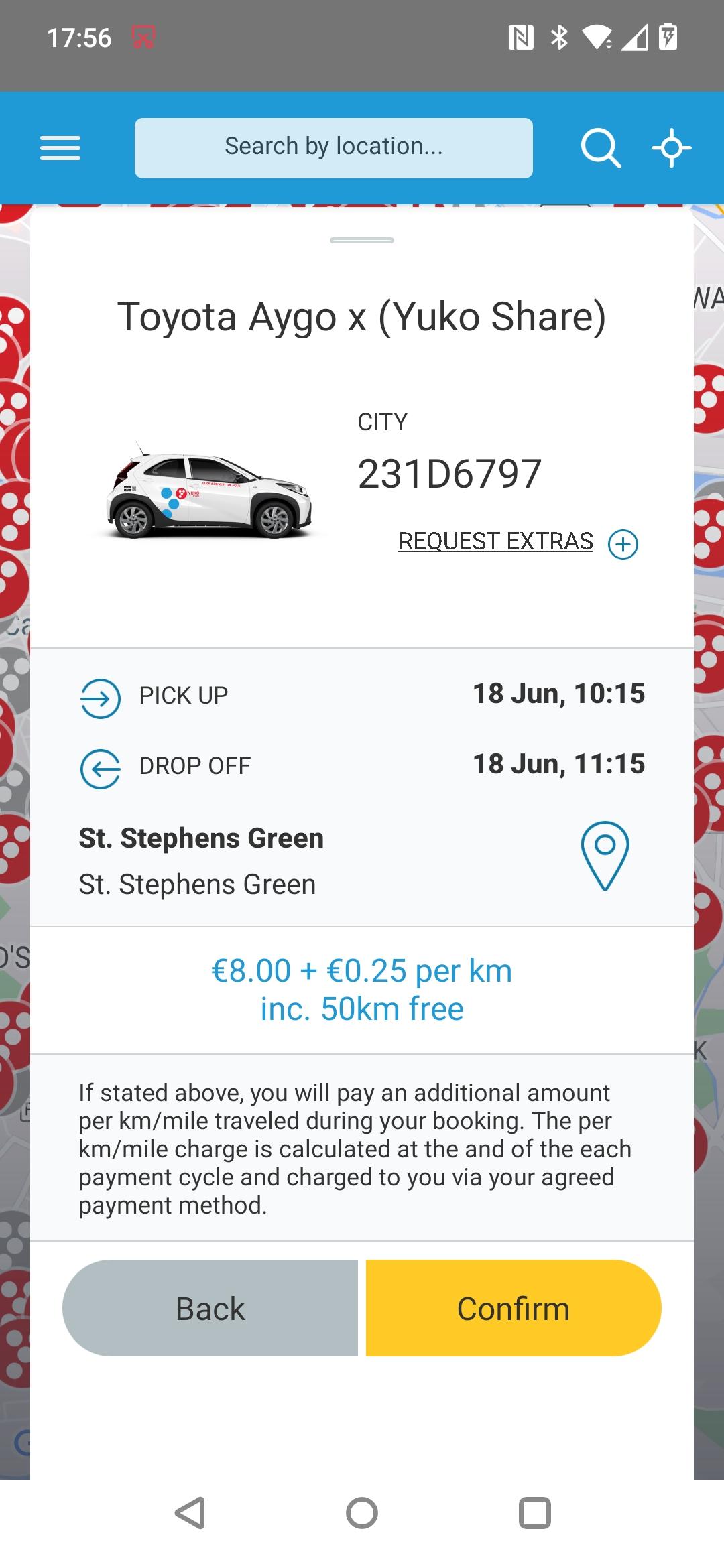Open the Request Extras link

point(496,541)
